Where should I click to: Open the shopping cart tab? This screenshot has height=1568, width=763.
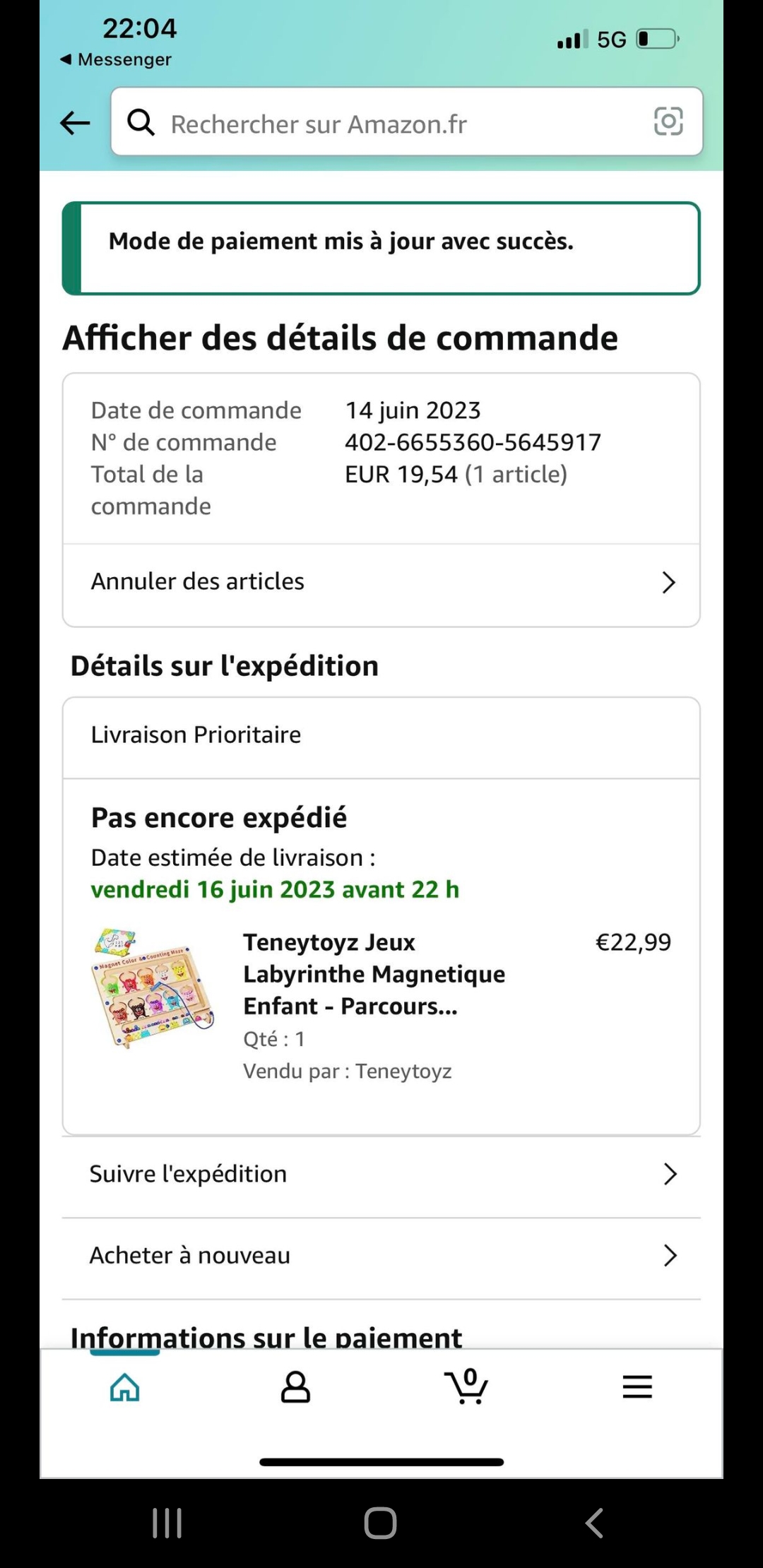[466, 1387]
